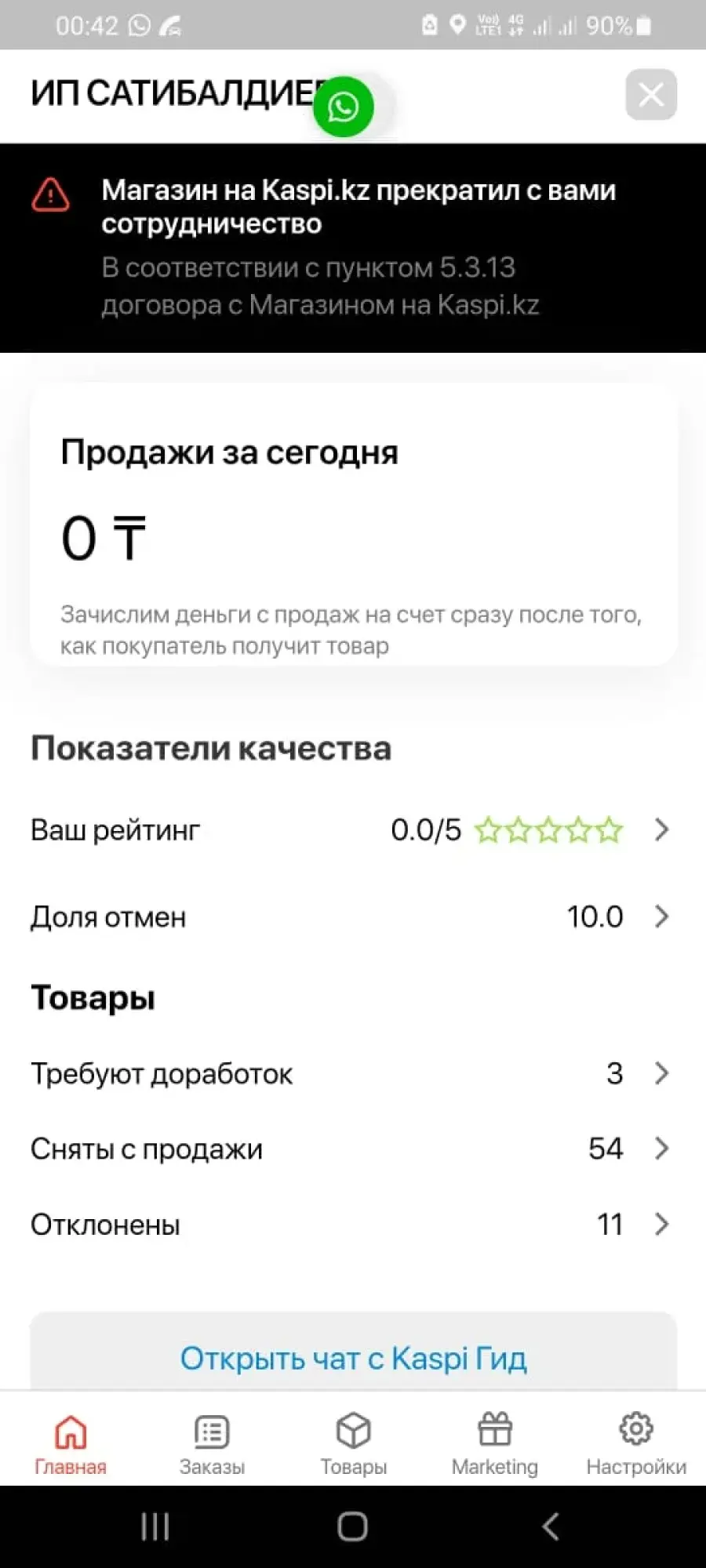This screenshot has height=1568, width=706.
Task: Open the Marketing tab
Action: pyautogui.click(x=495, y=1444)
